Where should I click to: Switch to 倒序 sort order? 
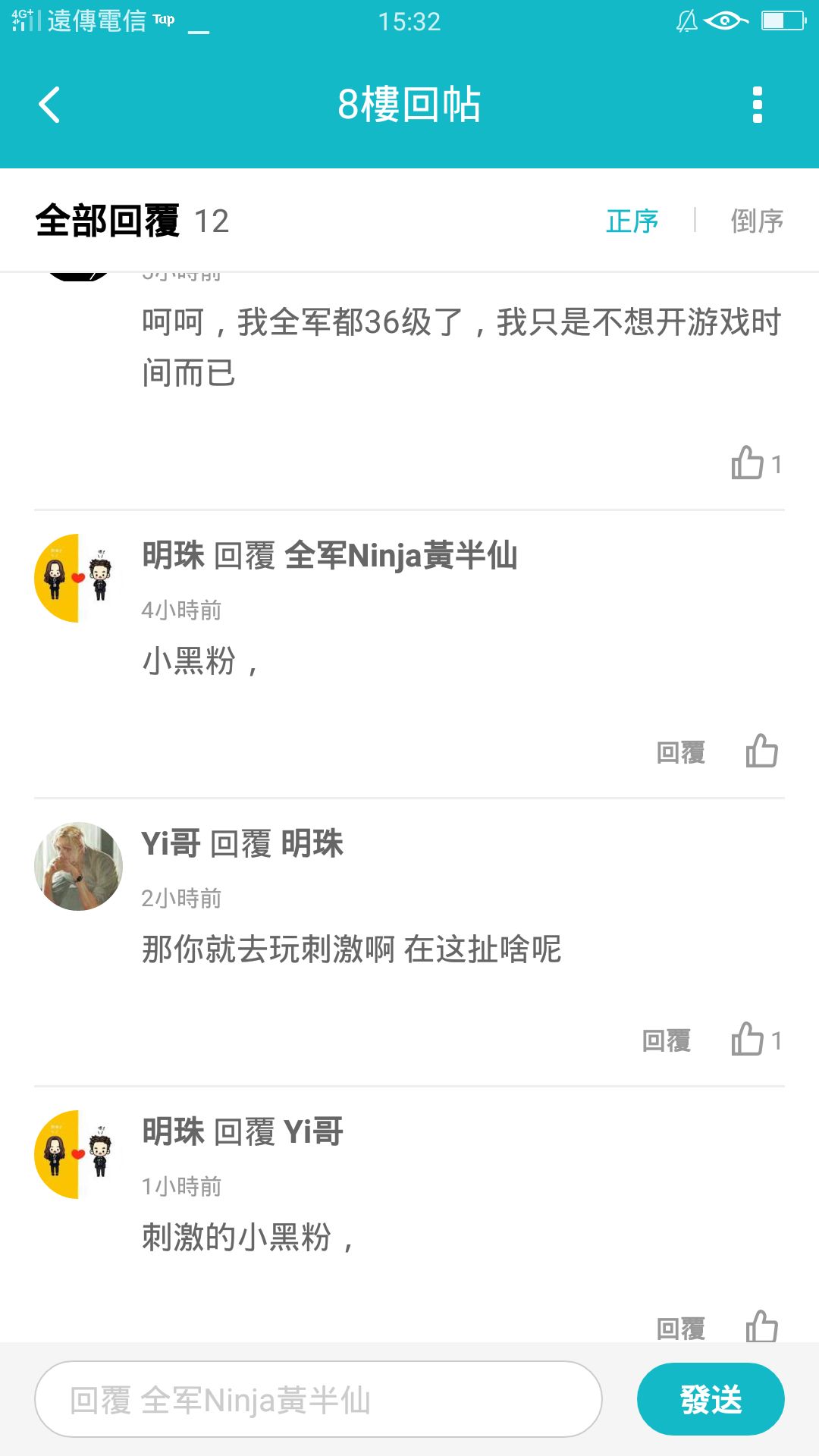pyautogui.click(x=757, y=221)
